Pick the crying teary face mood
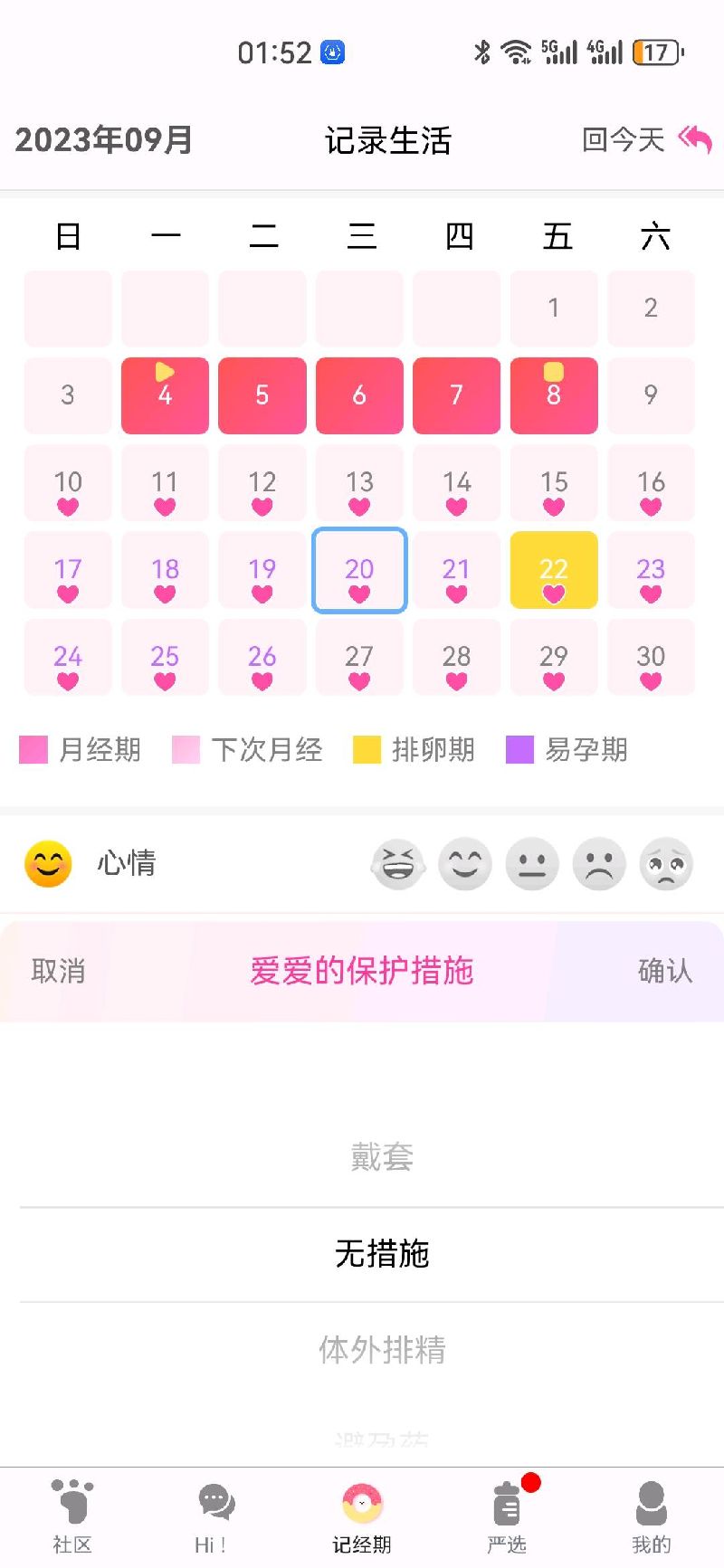 (x=666, y=864)
